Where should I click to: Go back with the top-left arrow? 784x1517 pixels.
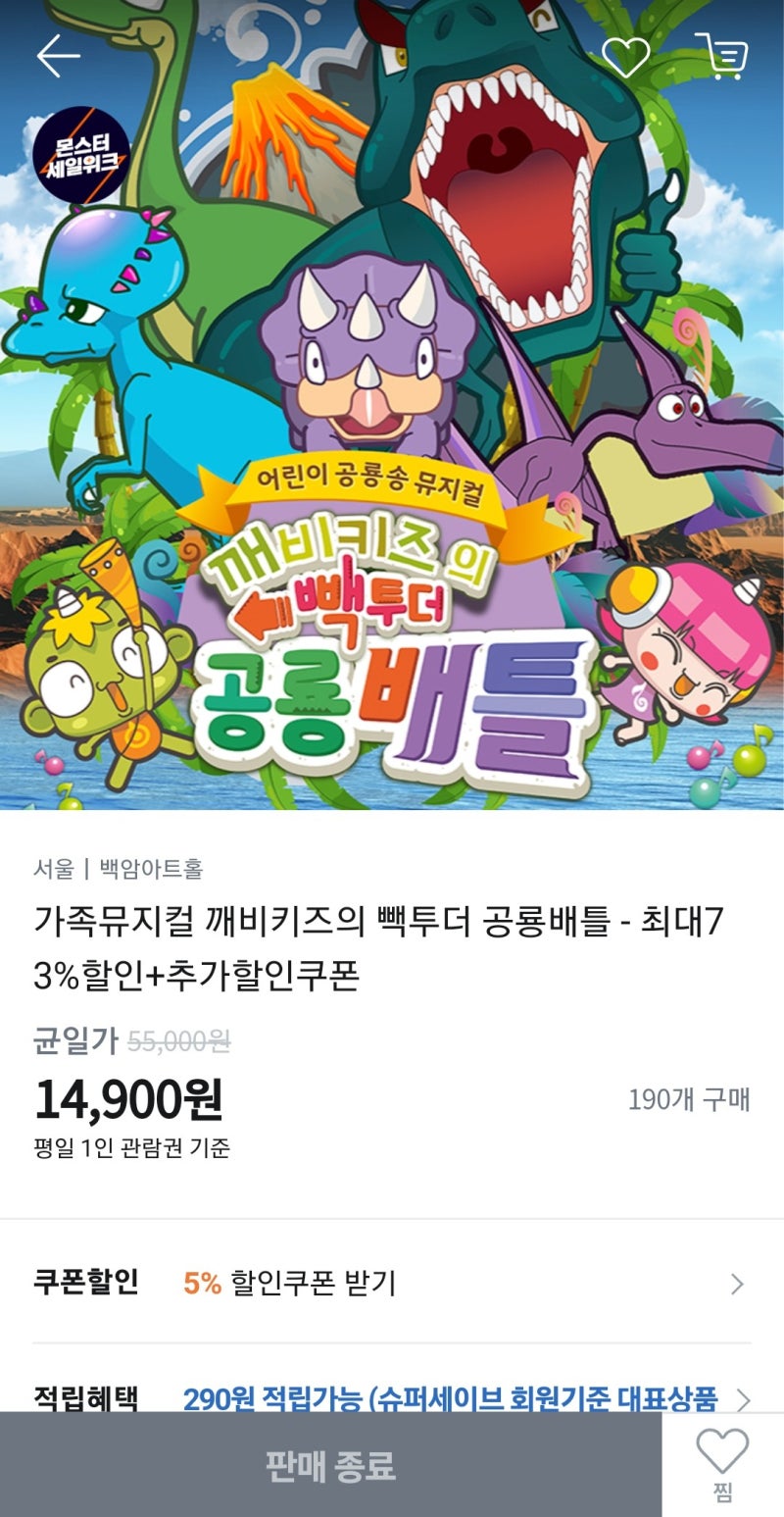(58, 57)
